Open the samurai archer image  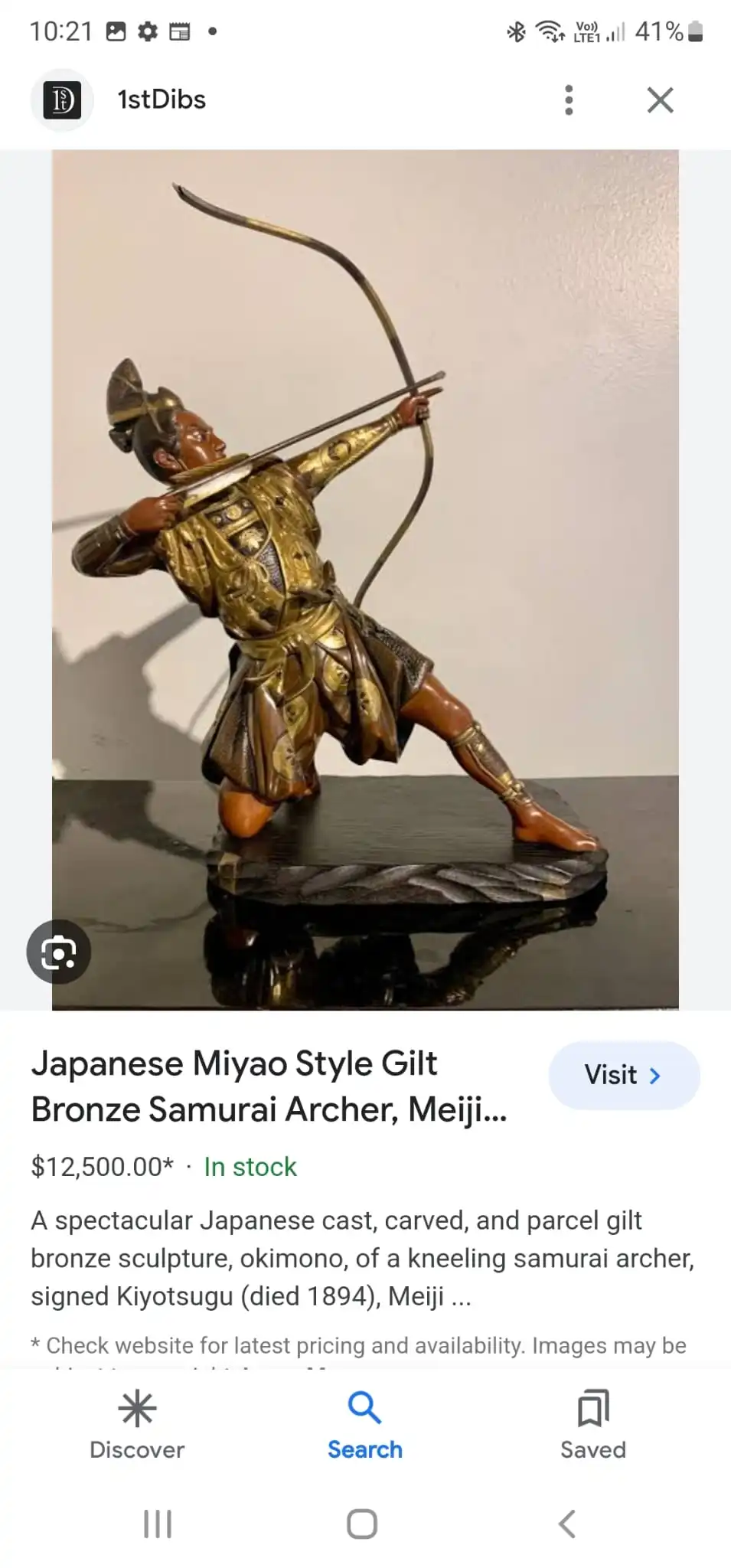pos(365,580)
